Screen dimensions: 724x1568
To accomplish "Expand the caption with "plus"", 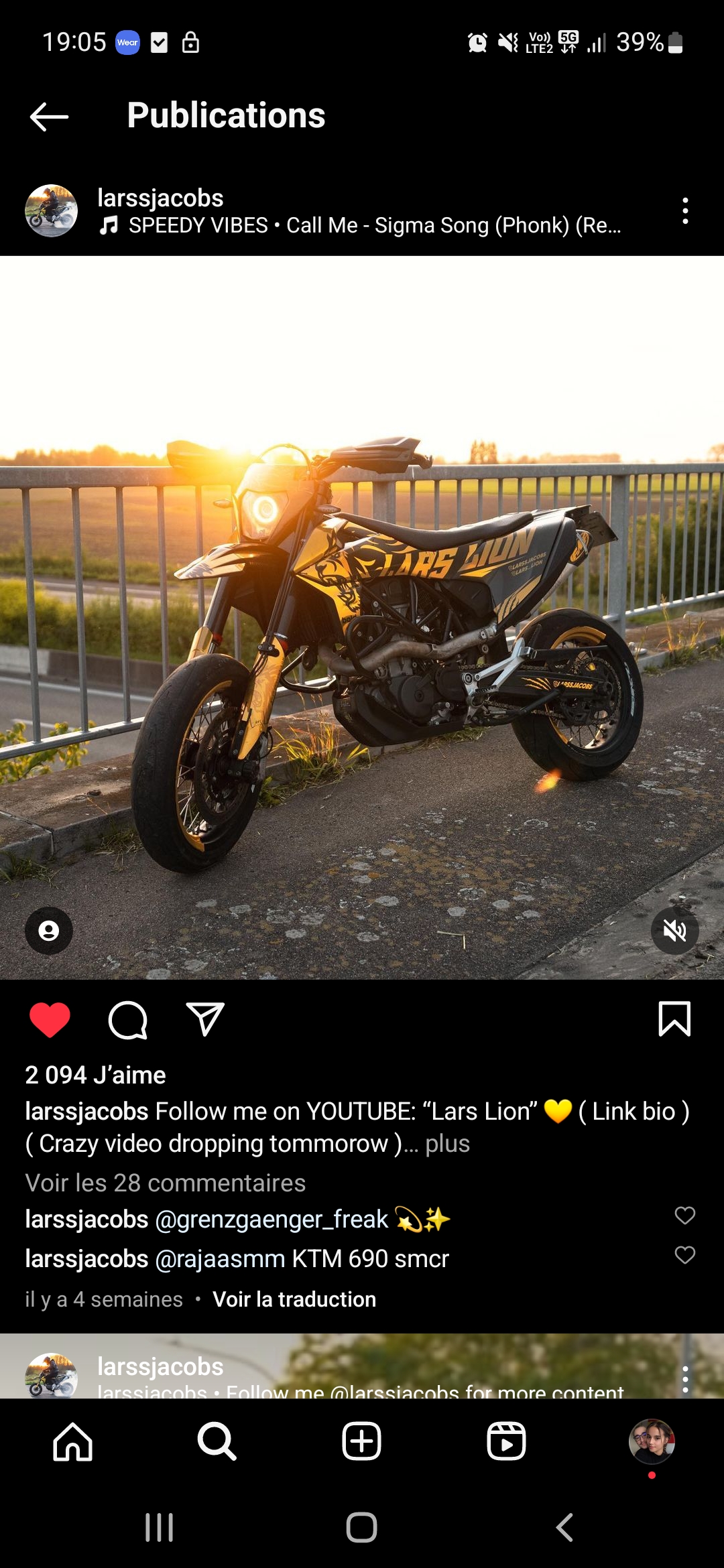I will point(447,1143).
